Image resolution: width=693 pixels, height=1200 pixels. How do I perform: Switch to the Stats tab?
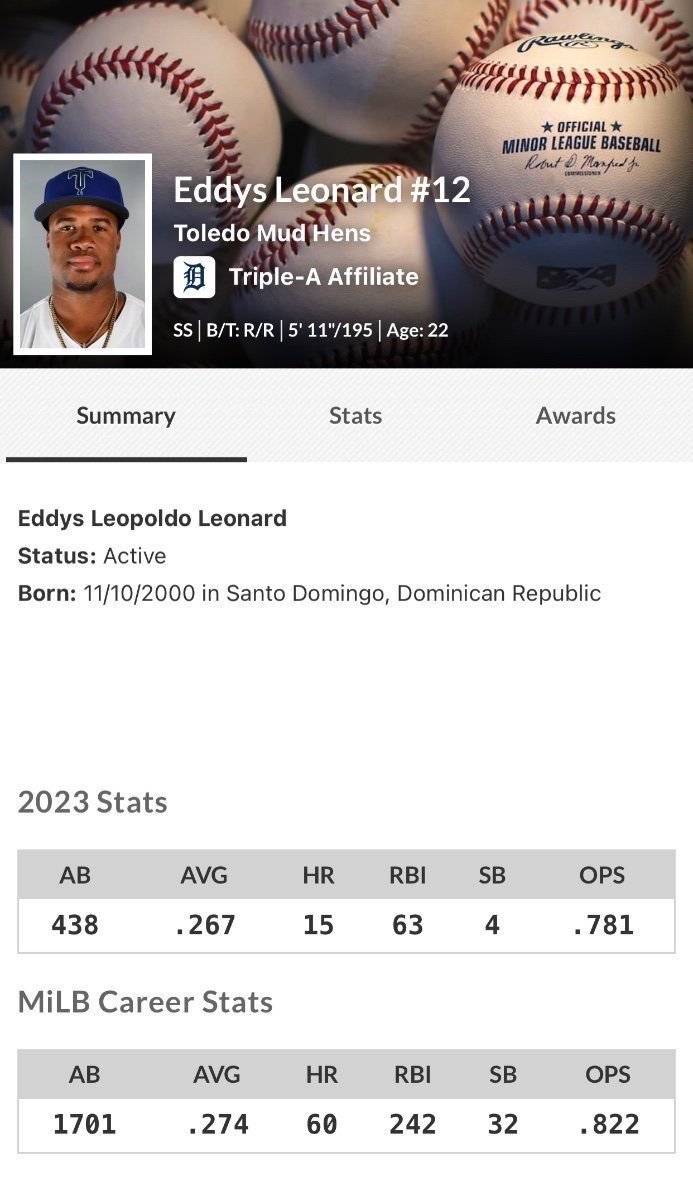(355, 416)
